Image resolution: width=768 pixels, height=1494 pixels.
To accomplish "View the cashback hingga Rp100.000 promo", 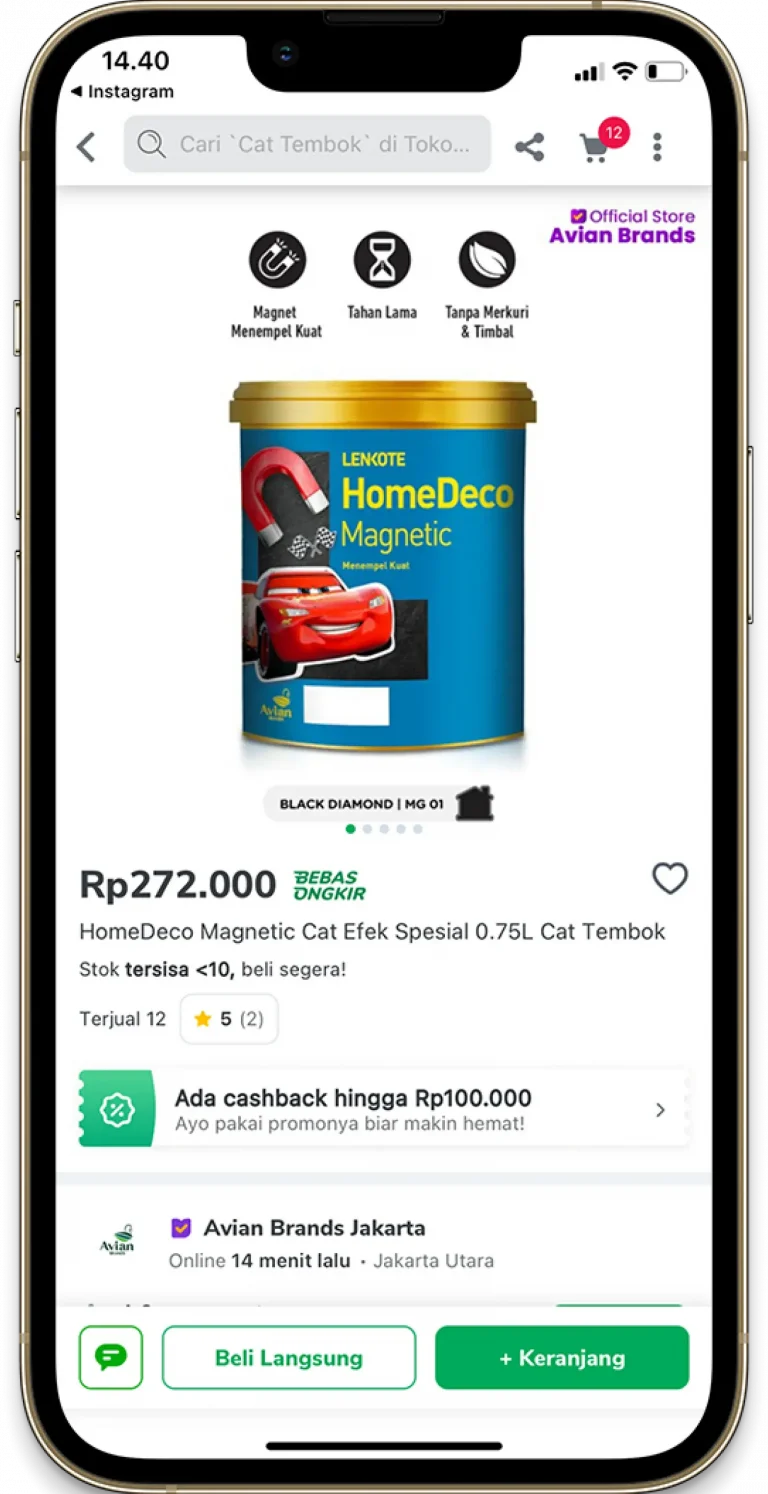I will pos(384,1109).
